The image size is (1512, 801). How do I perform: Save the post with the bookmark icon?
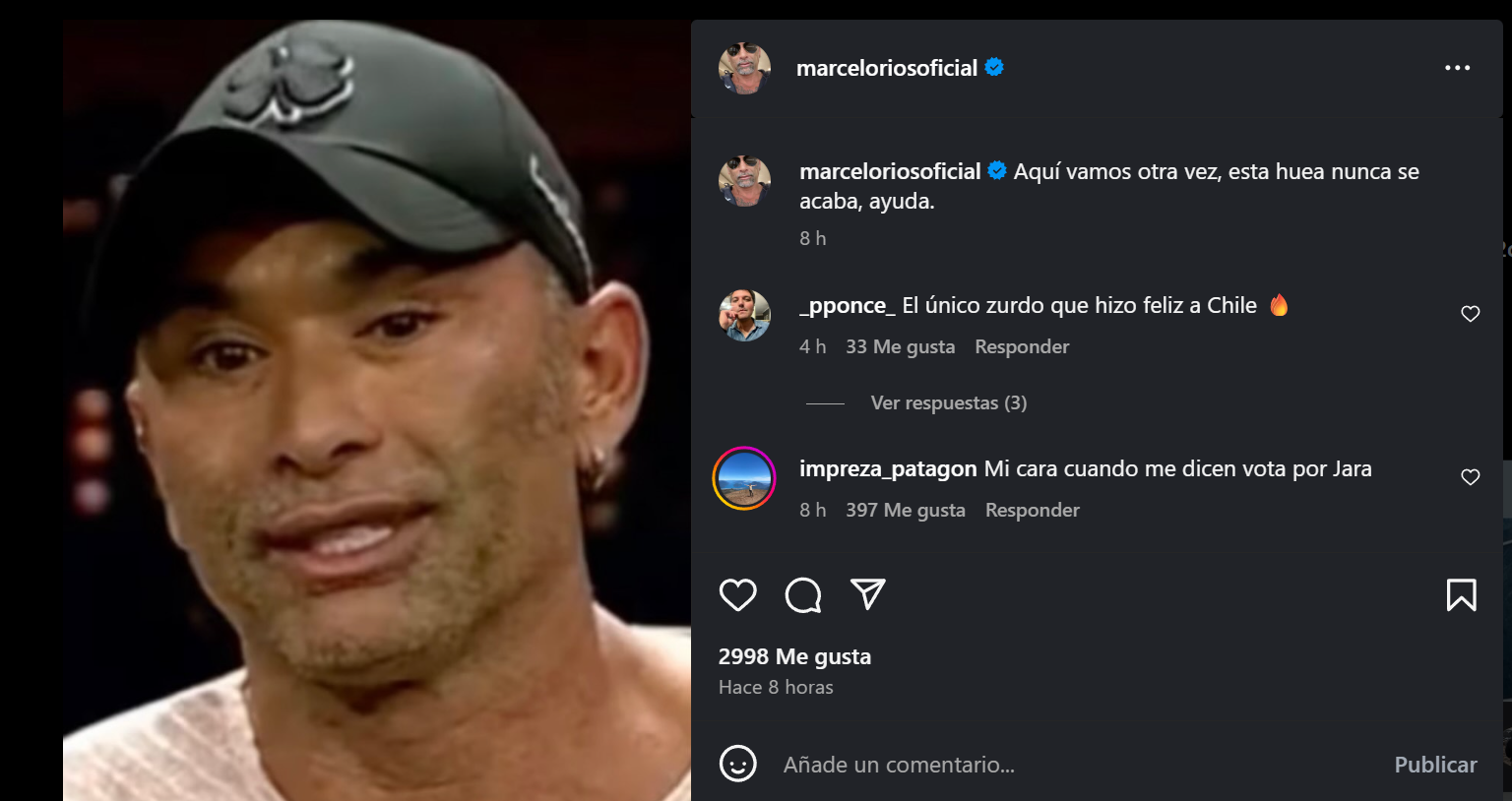point(1461,594)
